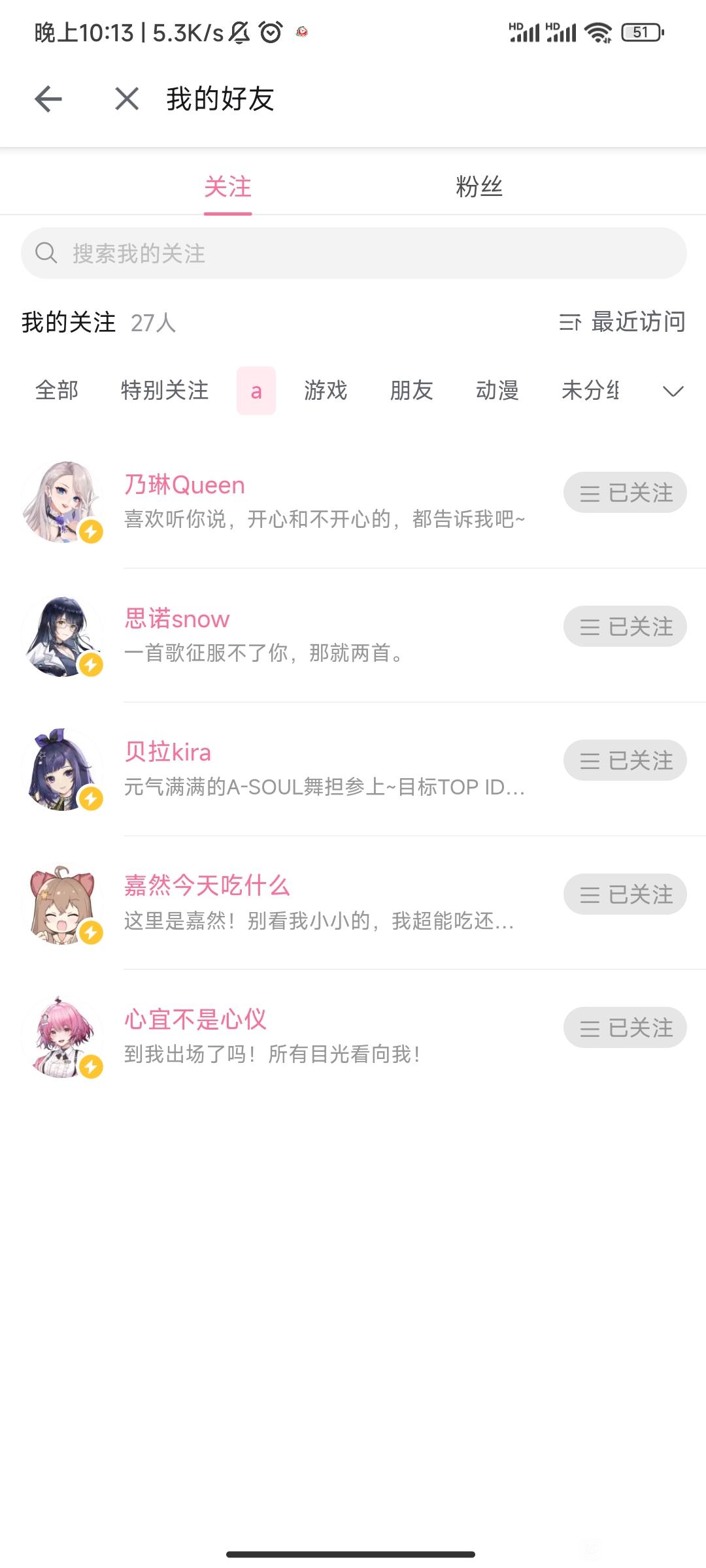
Task: Tap 已关注 button for 心宜不是心仪
Action: pyautogui.click(x=625, y=1028)
